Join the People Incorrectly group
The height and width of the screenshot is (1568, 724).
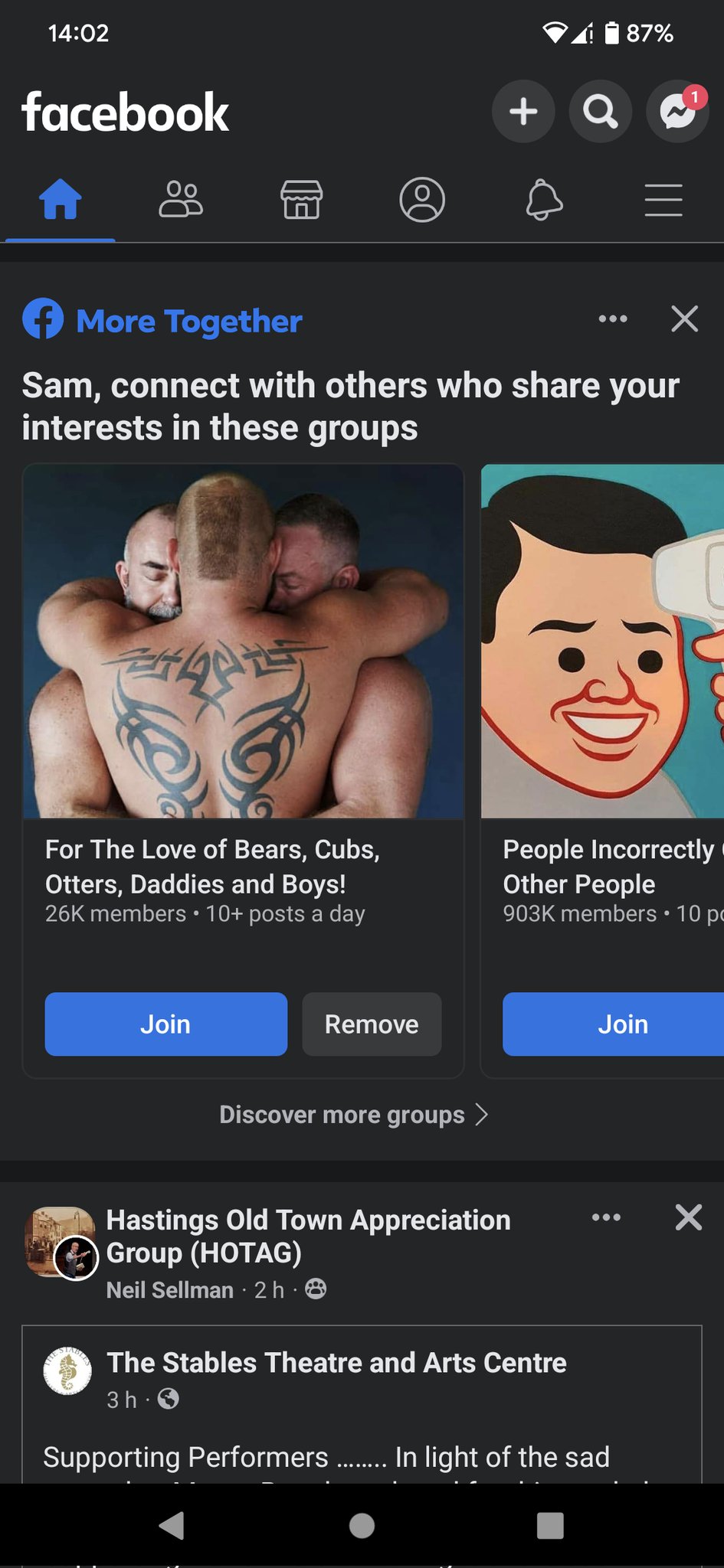622,1024
